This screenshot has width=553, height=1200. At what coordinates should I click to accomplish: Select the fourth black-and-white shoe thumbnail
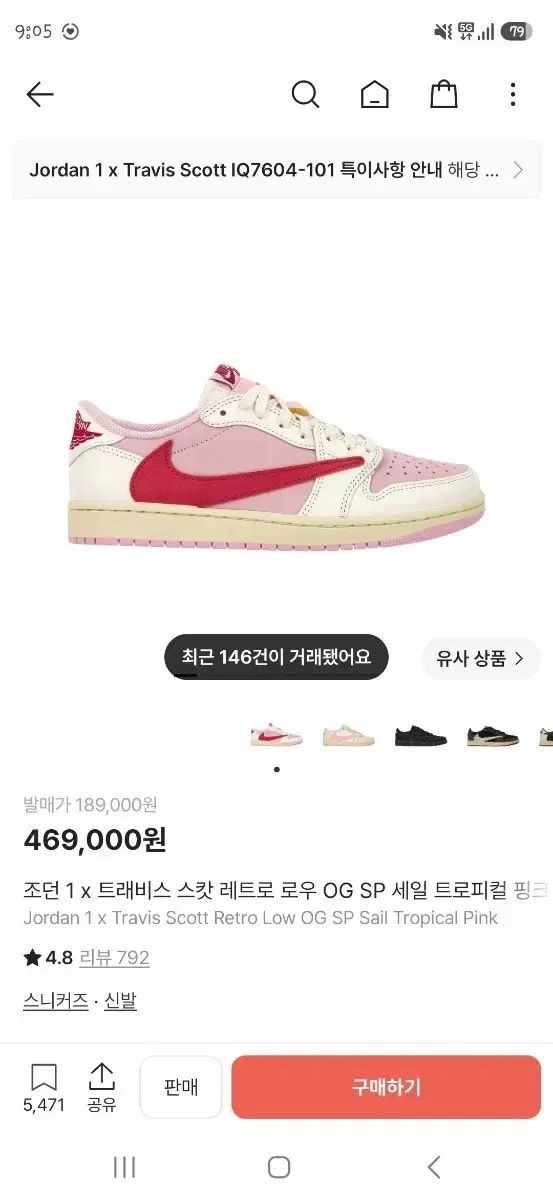492,737
